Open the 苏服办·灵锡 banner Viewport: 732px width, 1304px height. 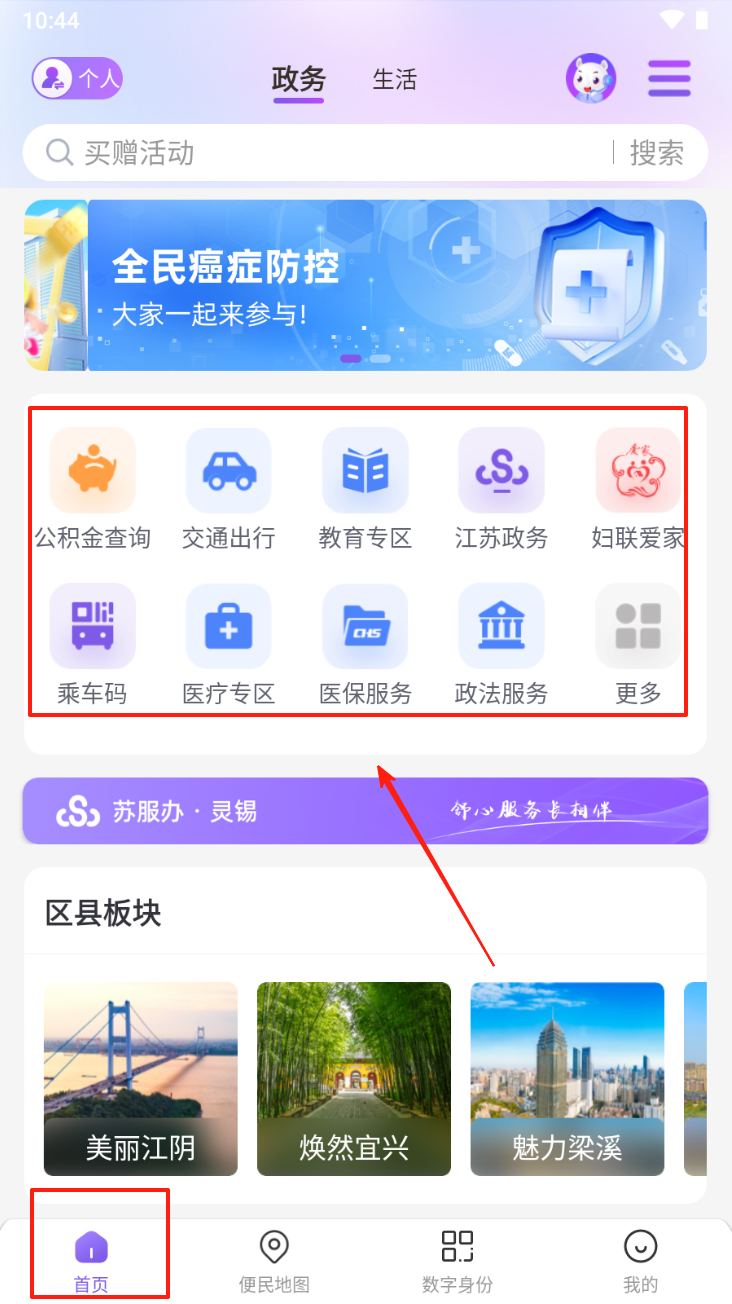[x=365, y=811]
